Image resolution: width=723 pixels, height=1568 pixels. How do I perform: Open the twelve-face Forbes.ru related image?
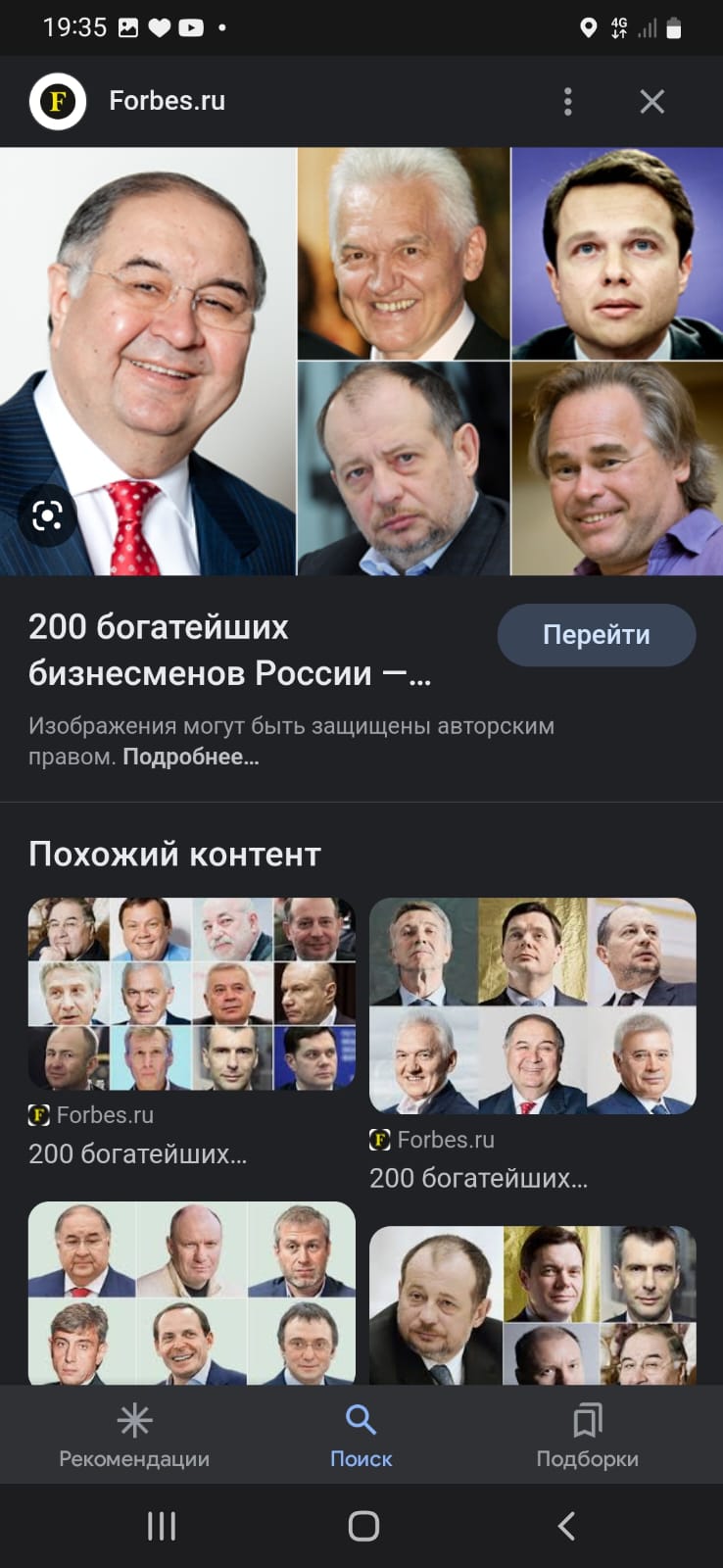coord(192,994)
